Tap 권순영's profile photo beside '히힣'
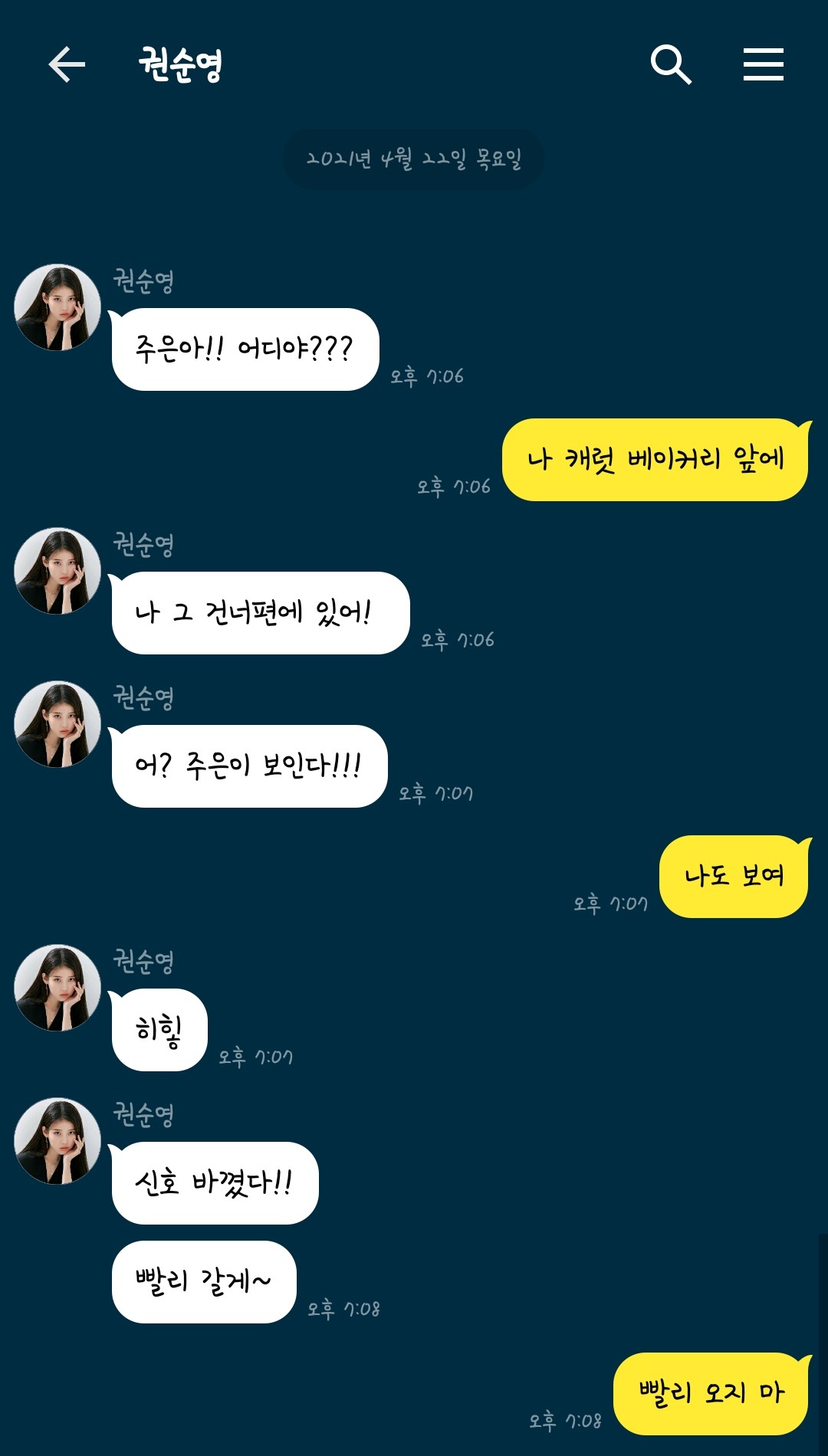 58,988
